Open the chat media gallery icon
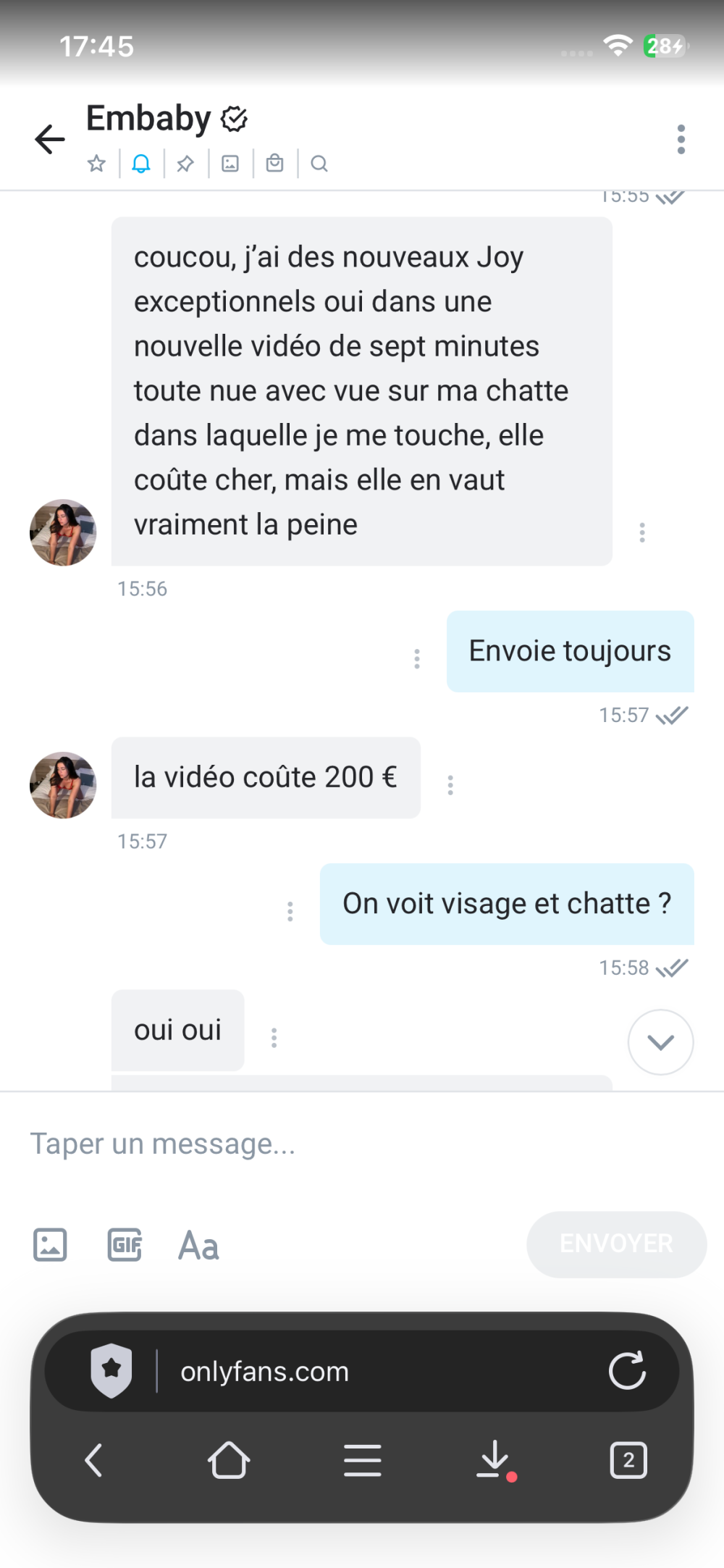 click(230, 164)
